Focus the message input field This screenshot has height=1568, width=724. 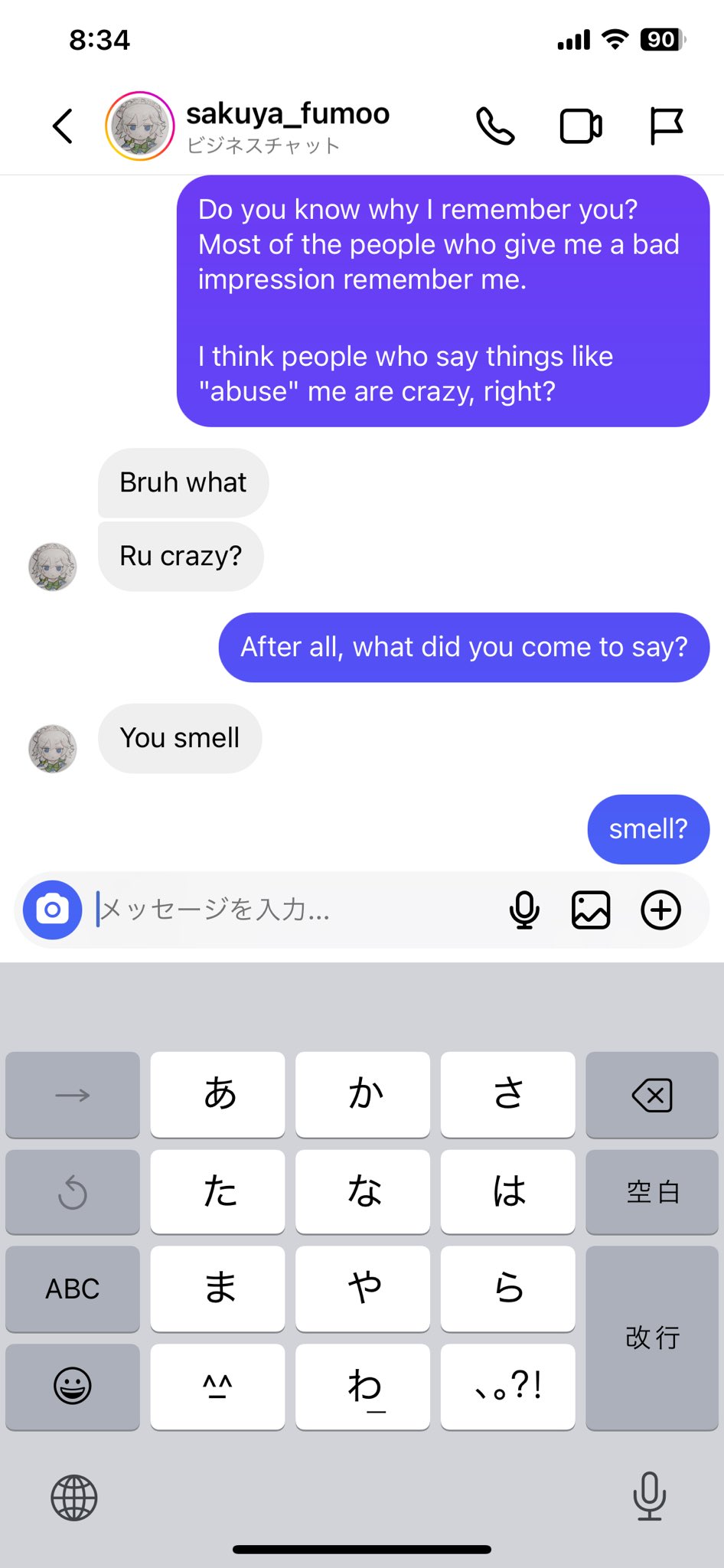click(x=295, y=910)
